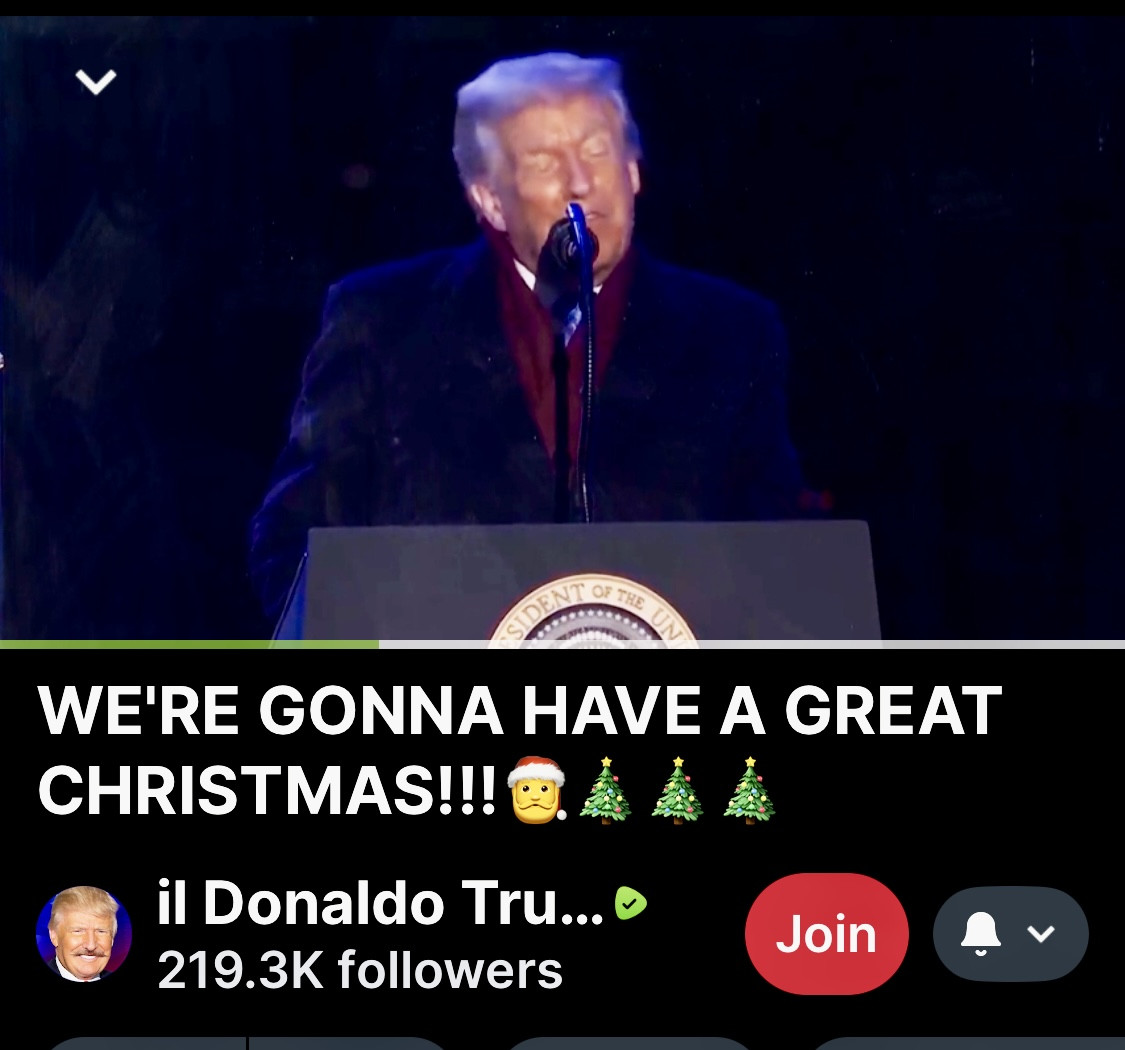Image resolution: width=1125 pixels, height=1050 pixels.
Task: Open the notification bell dropdown
Action: [1010, 933]
